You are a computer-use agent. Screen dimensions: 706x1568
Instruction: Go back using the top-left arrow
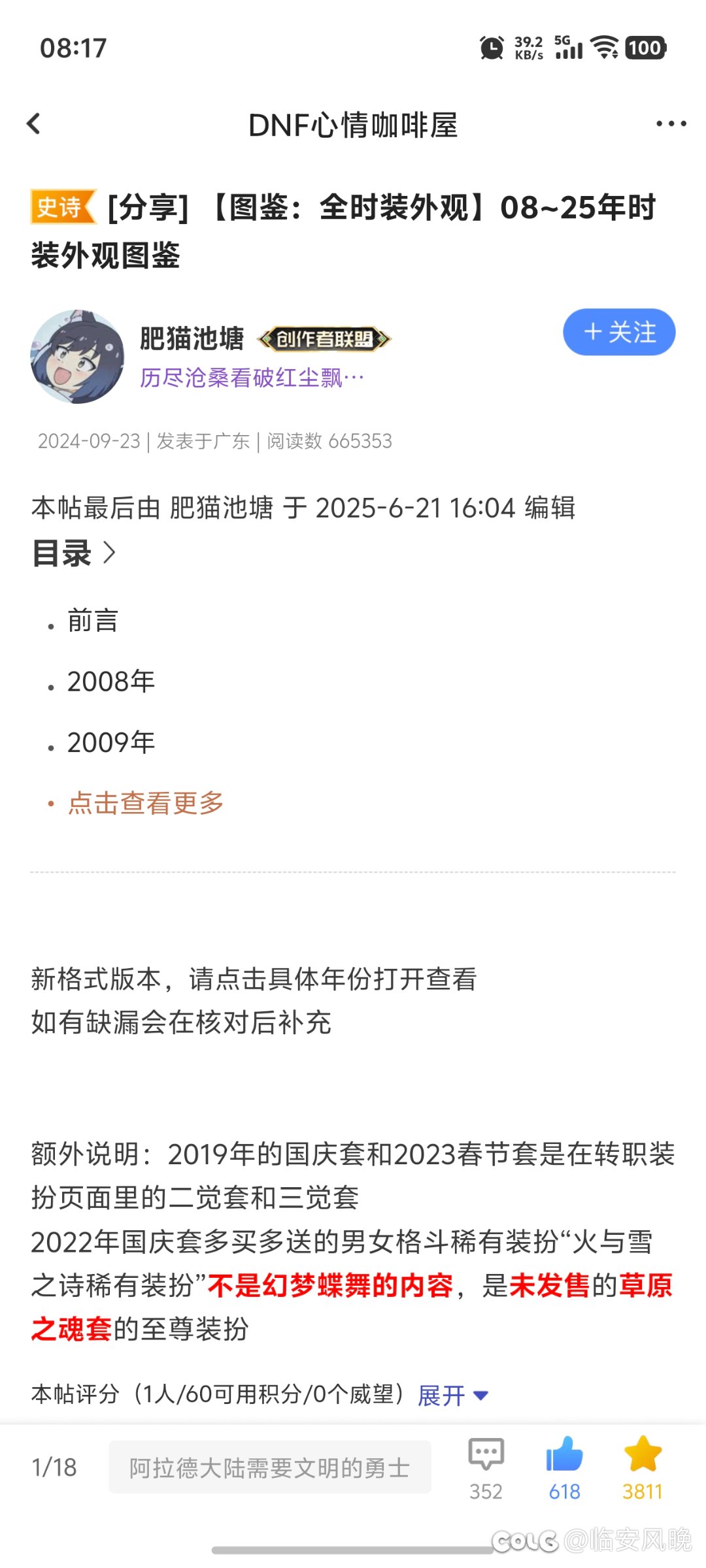click(33, 123)
